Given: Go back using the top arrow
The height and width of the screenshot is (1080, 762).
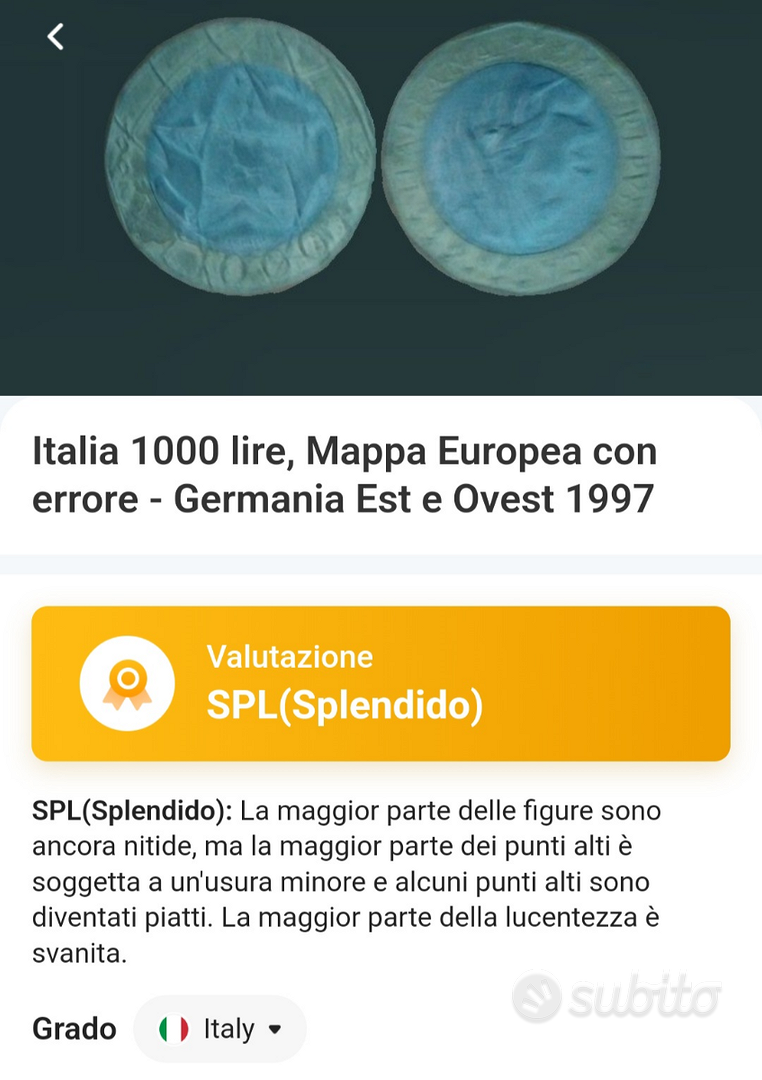Looking at the screenshot, I should [56, 37].
